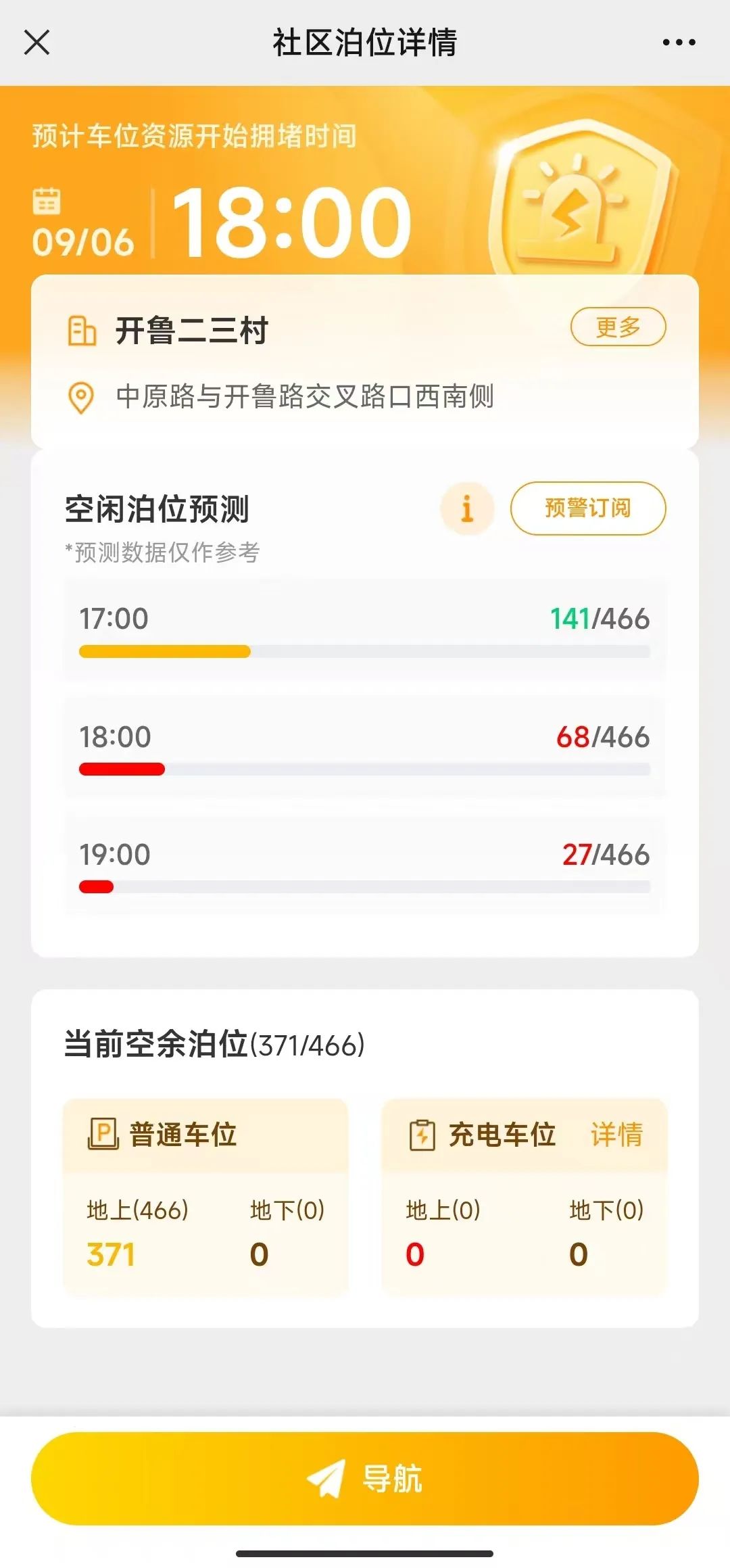Open the three-dot overflow menu
The image size is (730, 1568).
click(x=679, y=43)
